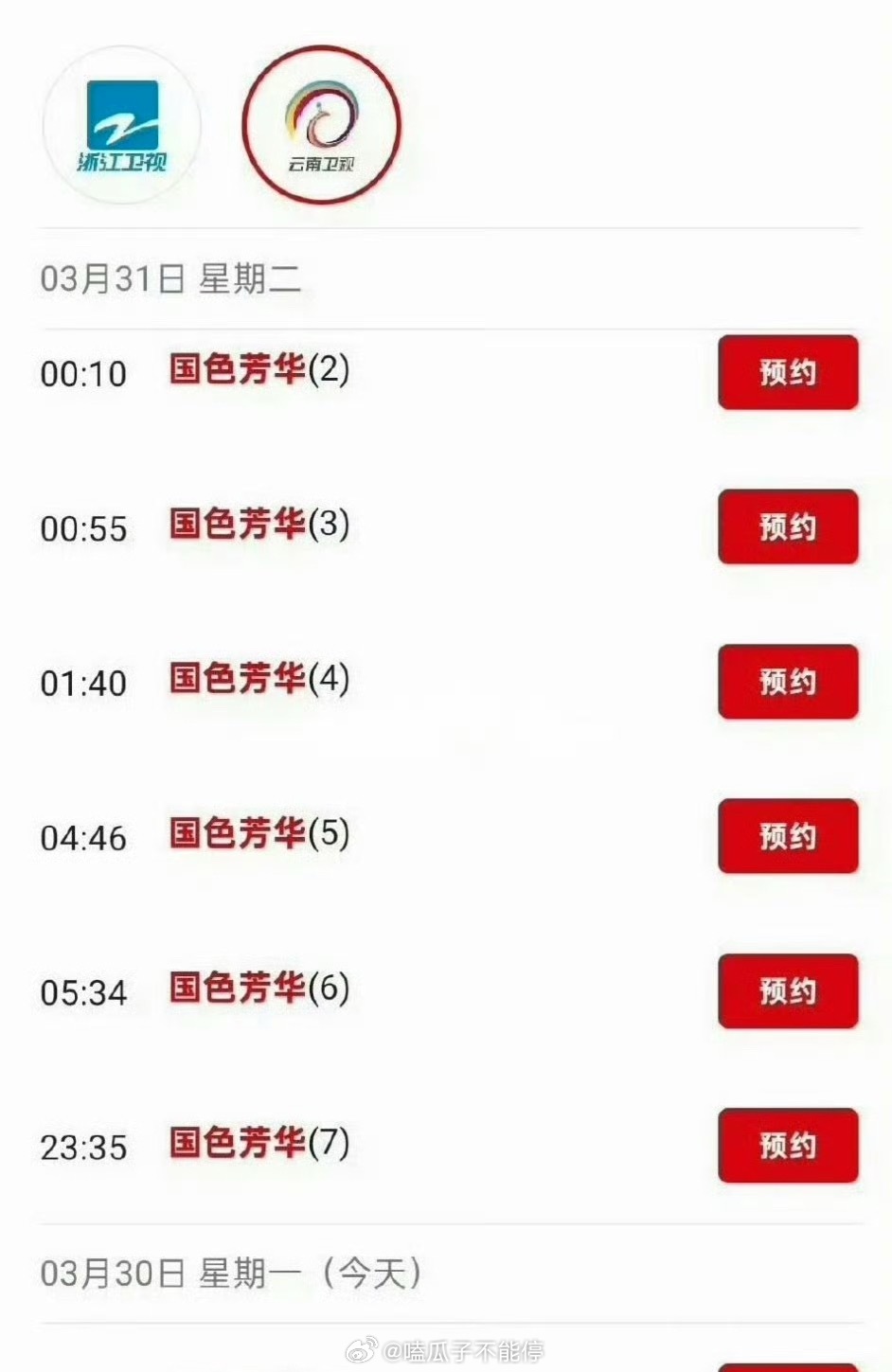
Task: Tap the 预约 button beside 国色芳华(7)
Action: coord(788,1147)
